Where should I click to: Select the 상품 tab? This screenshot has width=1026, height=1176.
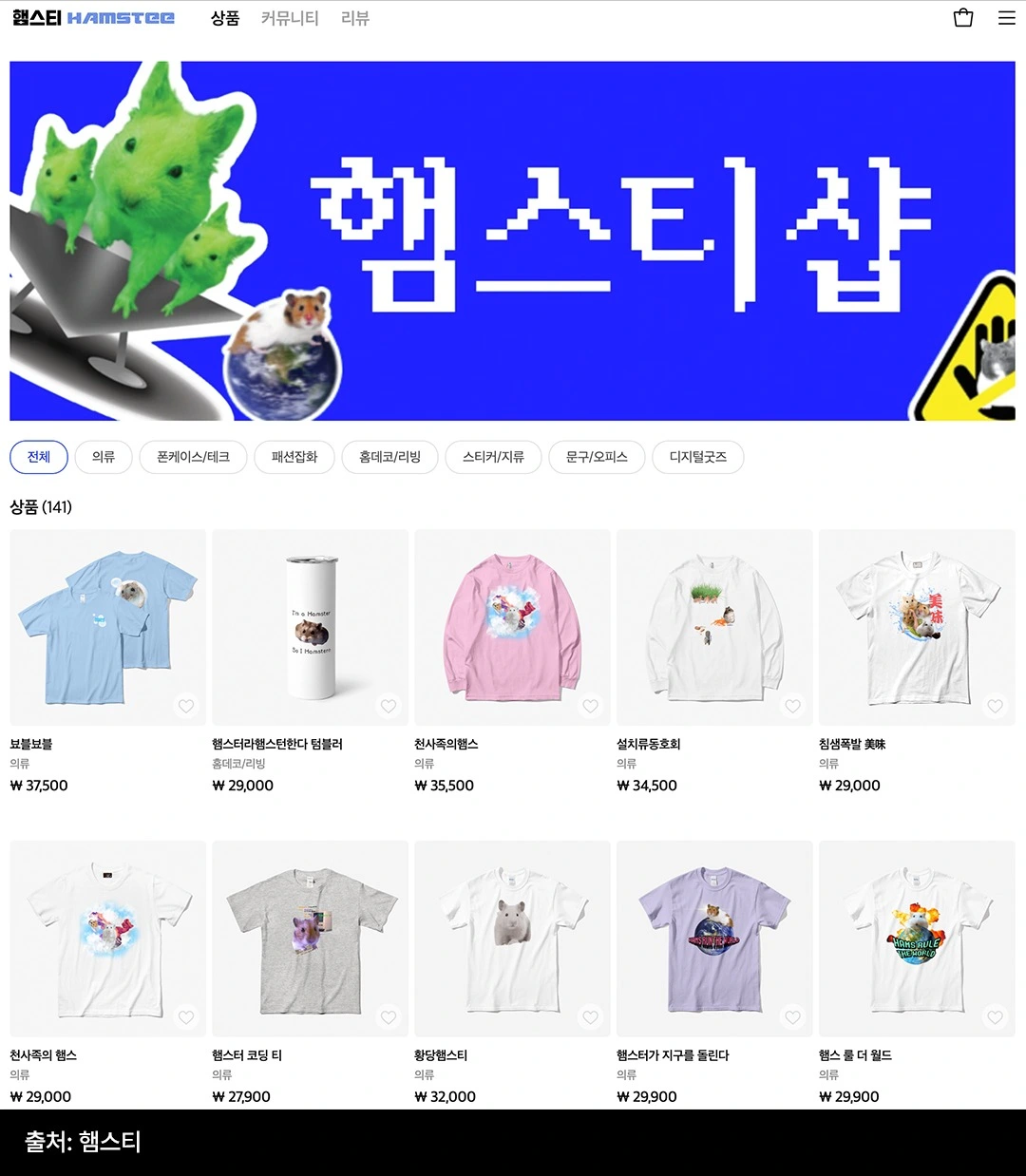[225, 18]
